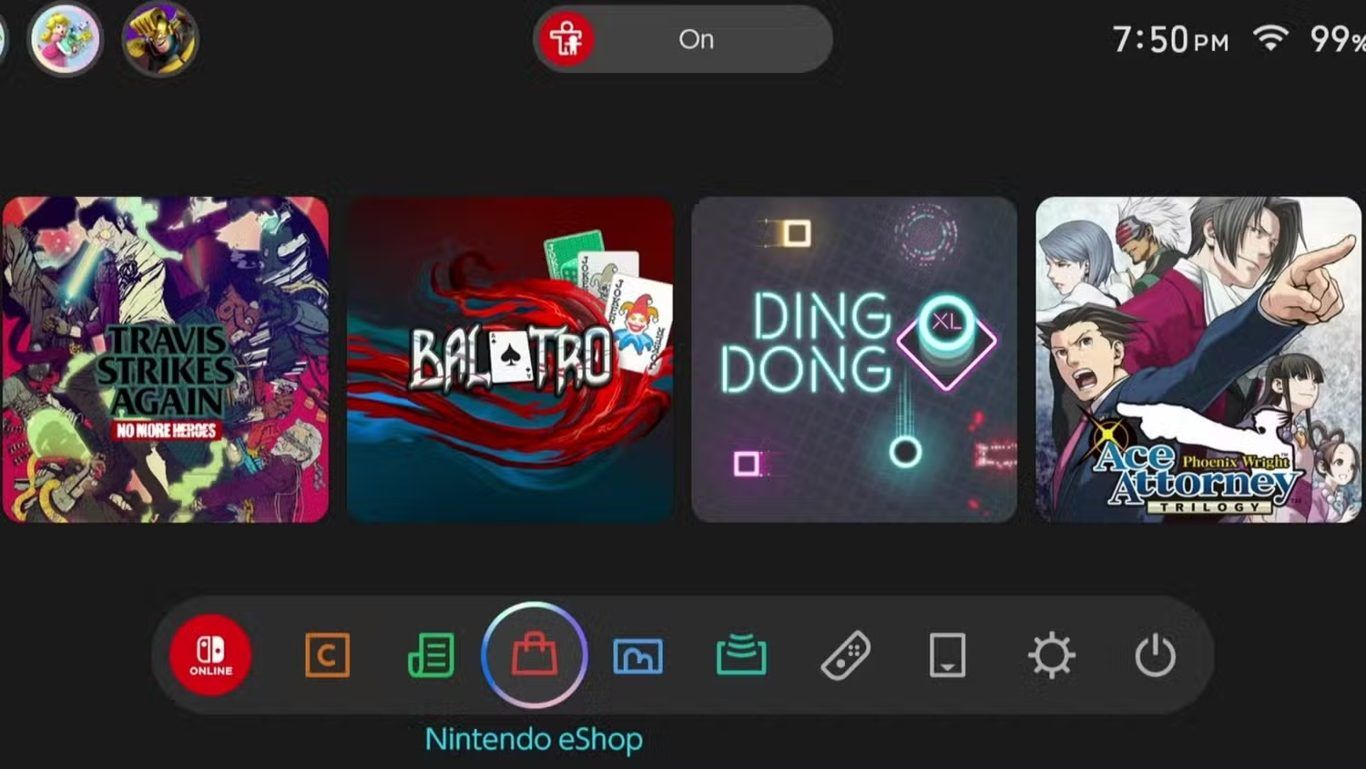
Task: Open the GameChat icon
Action: click(x=327, y=656)
